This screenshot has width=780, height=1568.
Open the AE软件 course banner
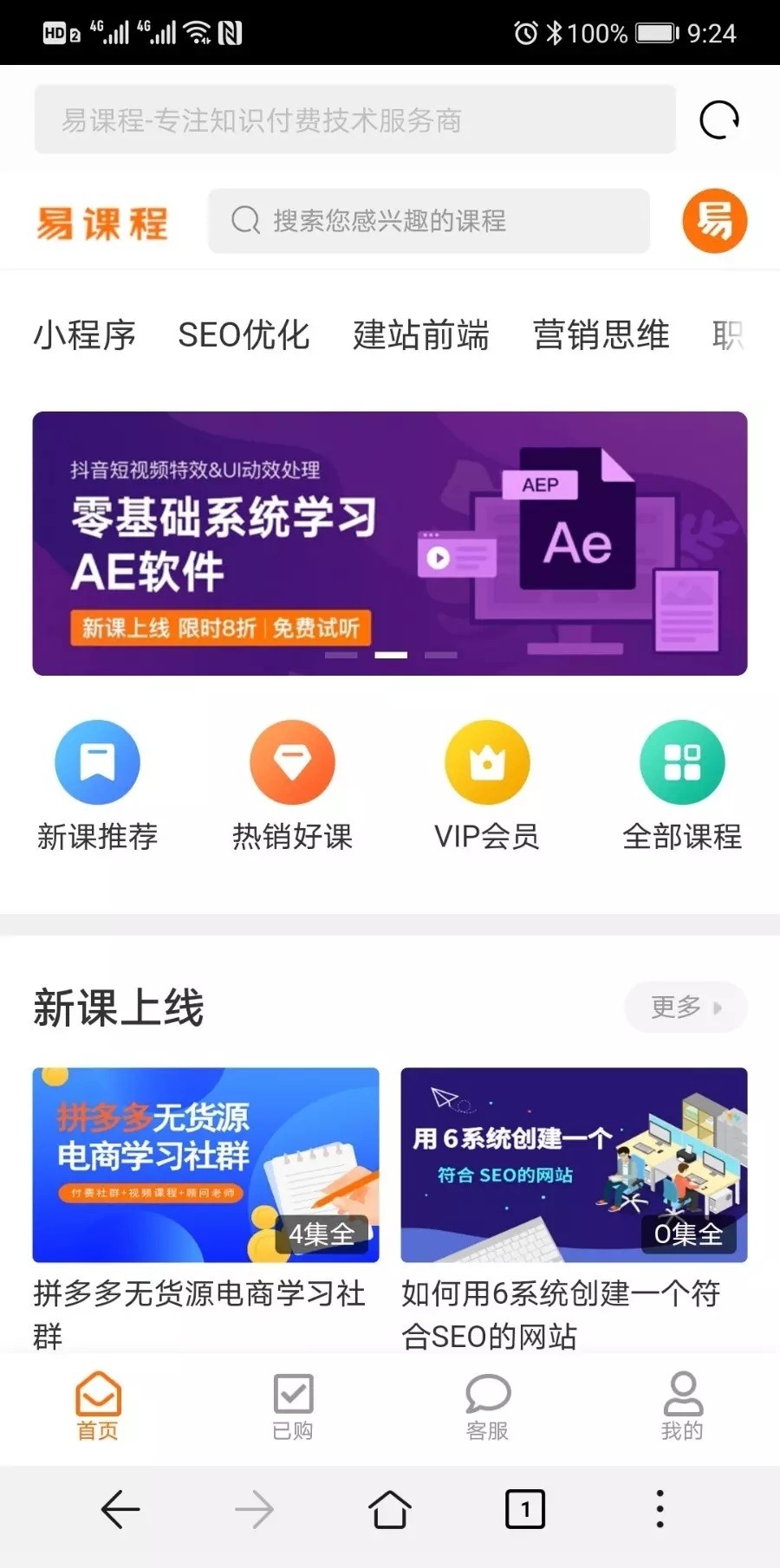pyautogui.click(x=389, y=543)
